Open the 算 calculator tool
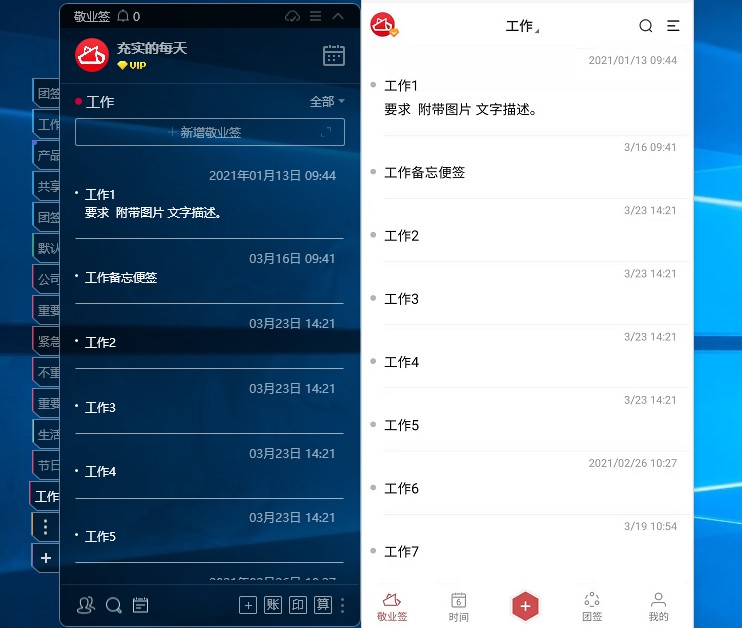 (323, 604)
